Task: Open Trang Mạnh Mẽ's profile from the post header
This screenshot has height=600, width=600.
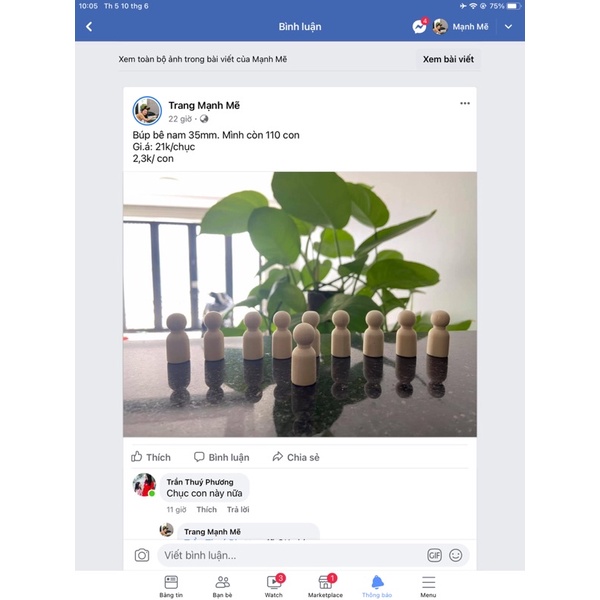Action: (x=204, y=105)
